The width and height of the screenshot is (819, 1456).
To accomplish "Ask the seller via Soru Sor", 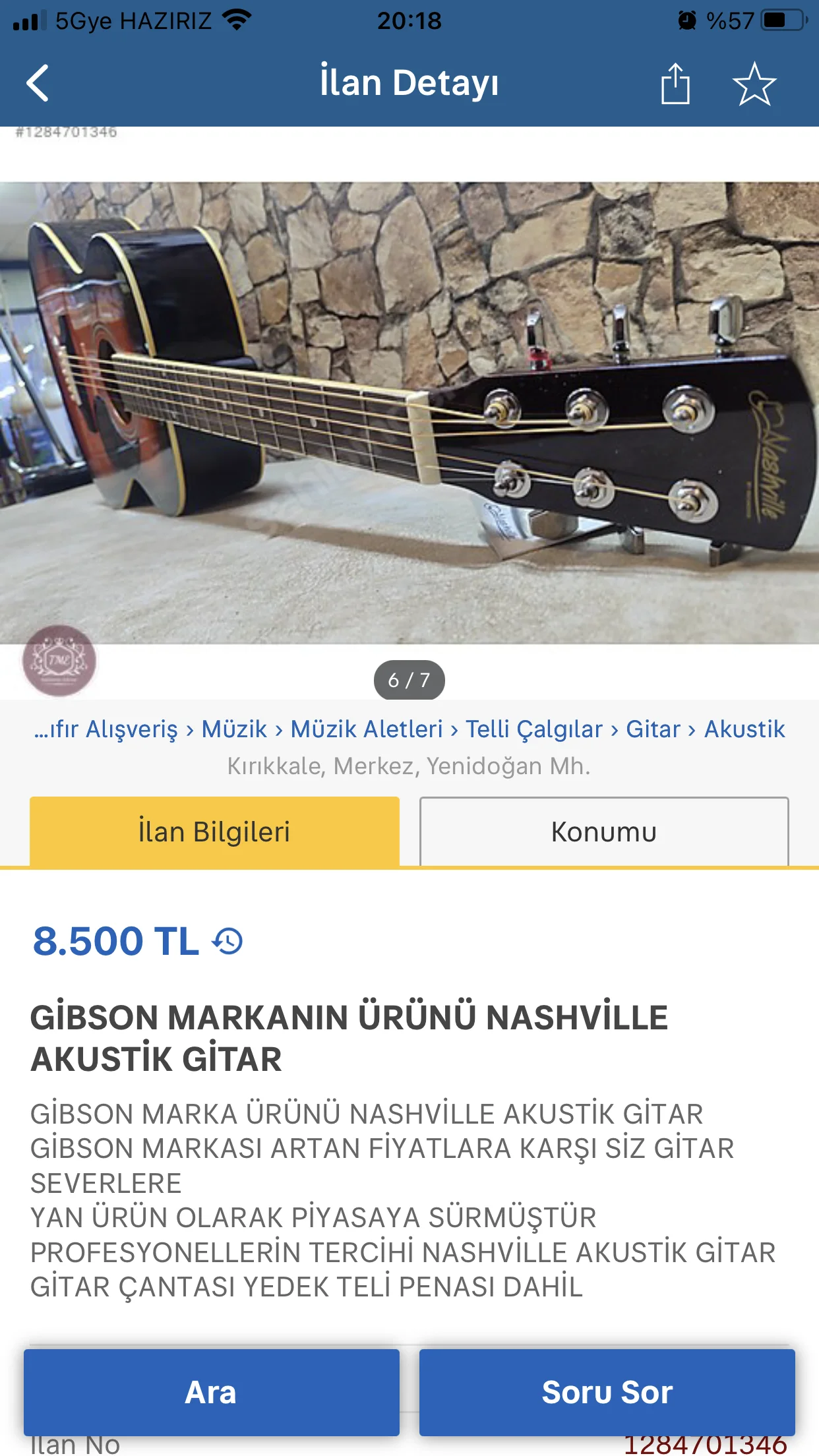I will [607, 1392].
